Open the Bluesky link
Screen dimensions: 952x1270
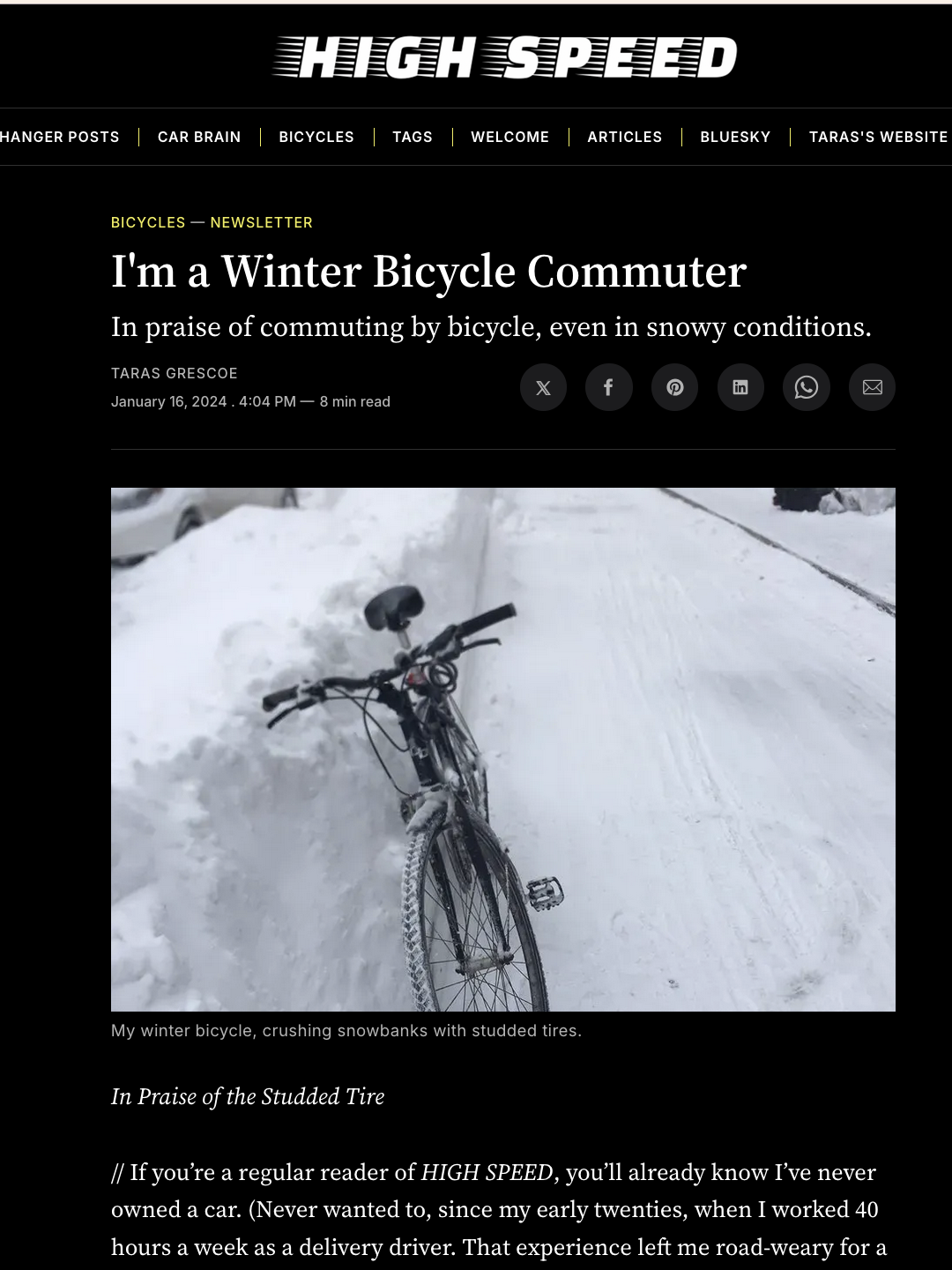pos(735,137)
